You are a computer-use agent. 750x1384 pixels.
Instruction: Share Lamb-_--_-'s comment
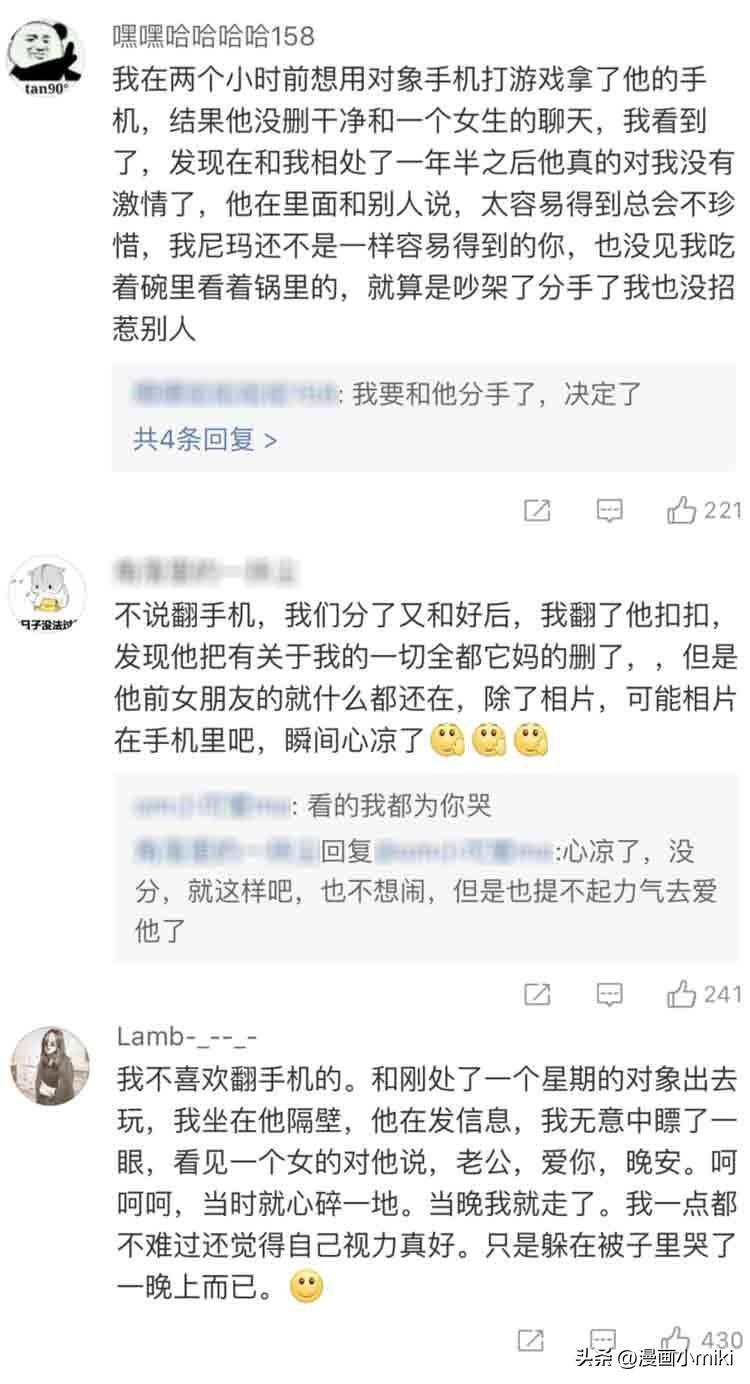tap(532, 1339)
